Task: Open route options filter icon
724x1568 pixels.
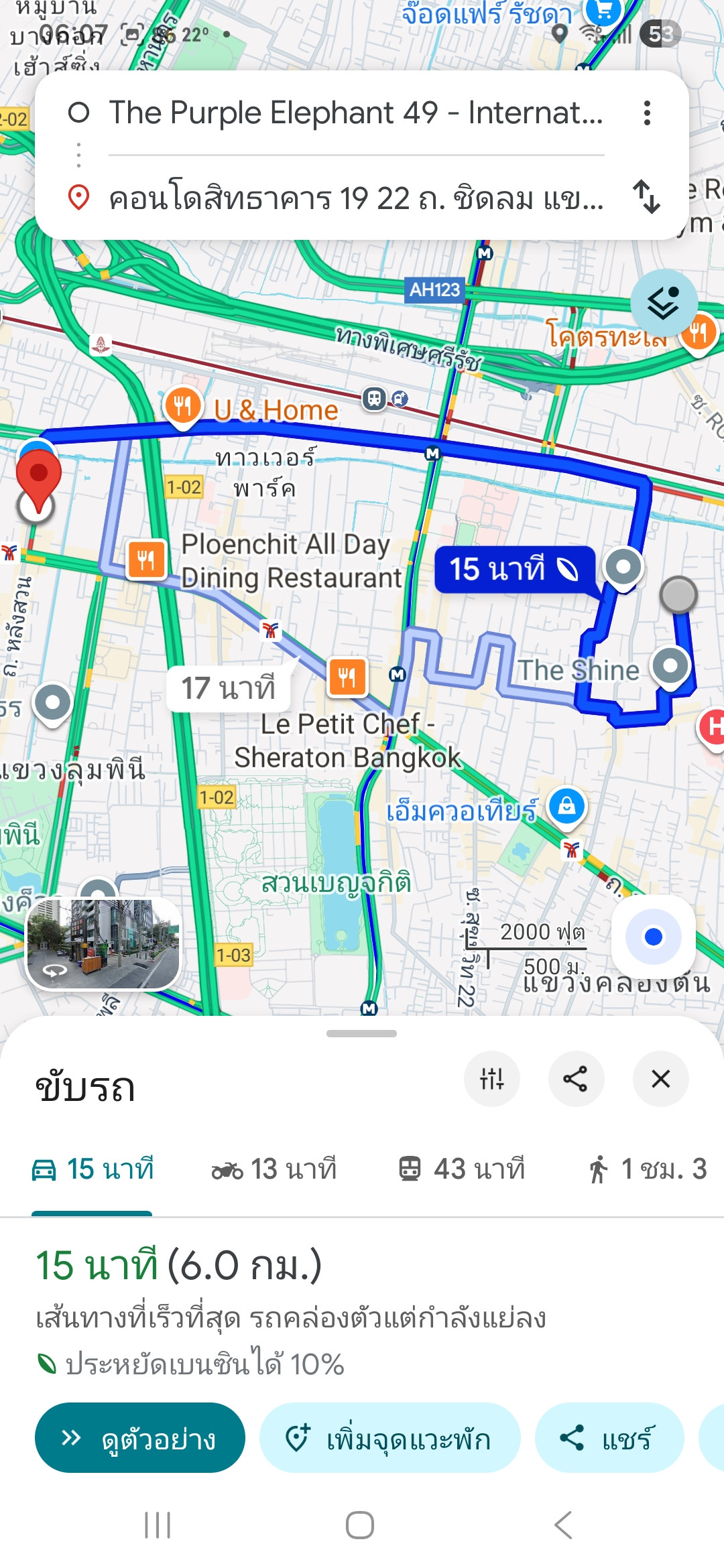Action: [x=491, y=1079]
